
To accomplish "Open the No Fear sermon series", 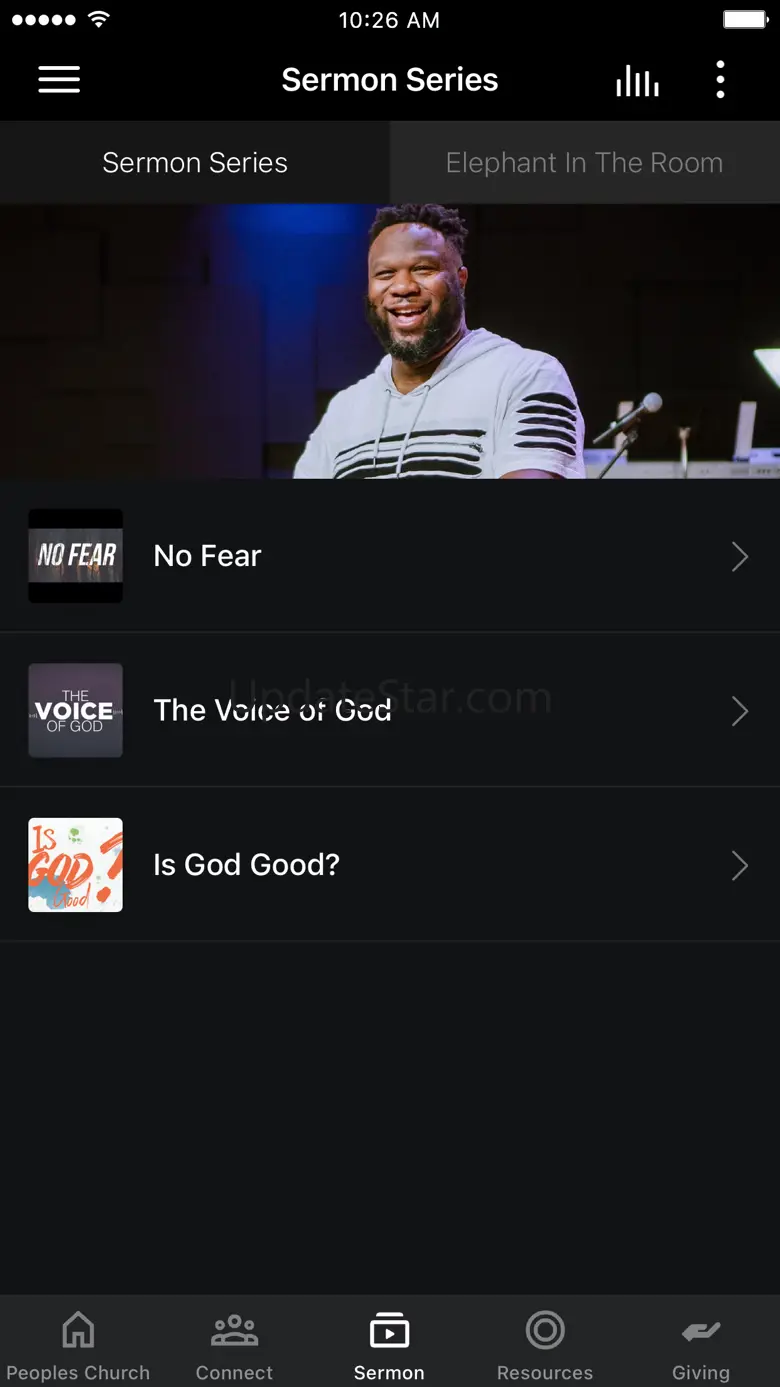I will [390, 556].
